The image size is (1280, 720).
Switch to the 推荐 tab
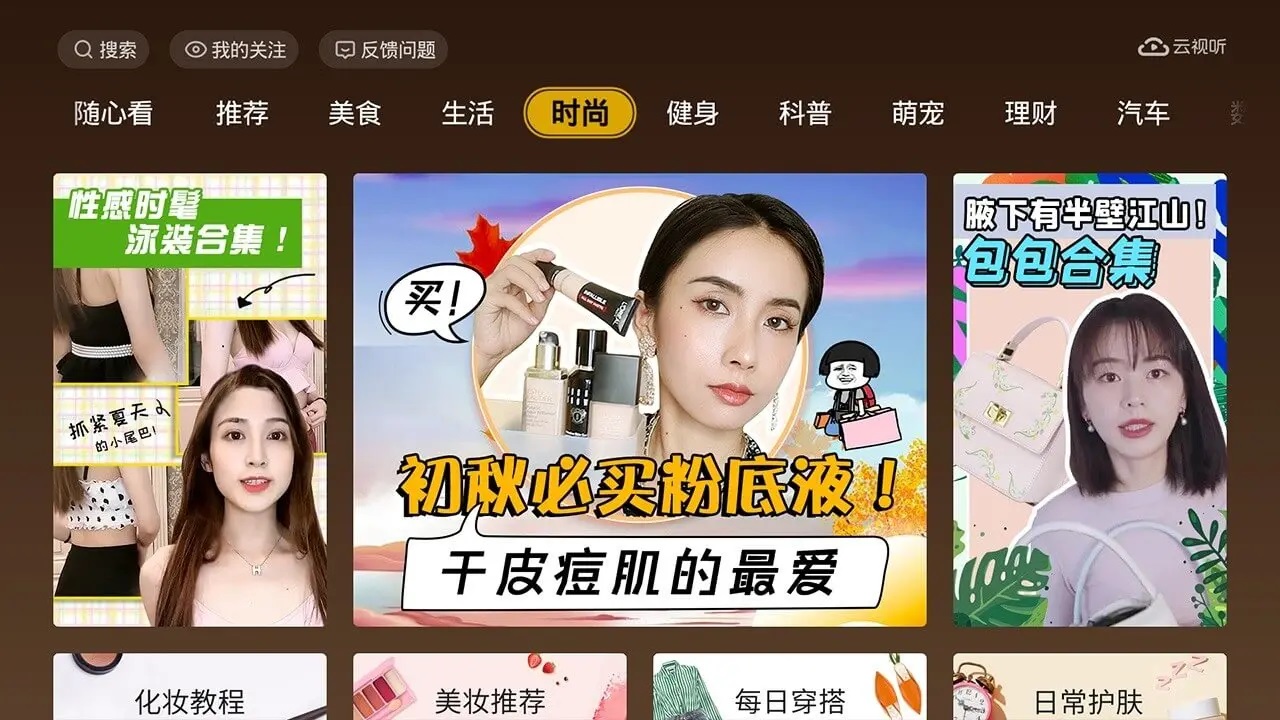pyautogui.click(x=242, y=113)
